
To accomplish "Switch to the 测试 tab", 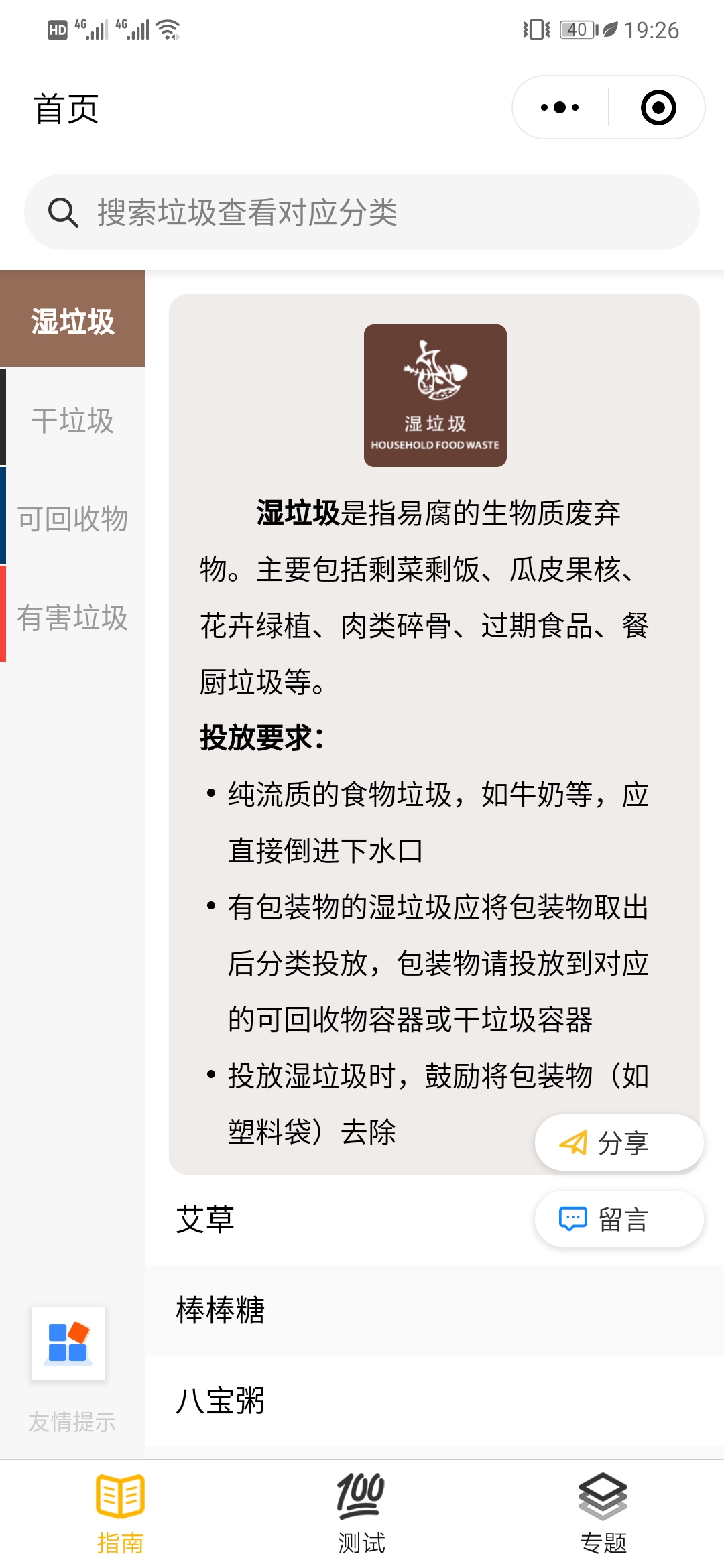I will (362, 1513).
